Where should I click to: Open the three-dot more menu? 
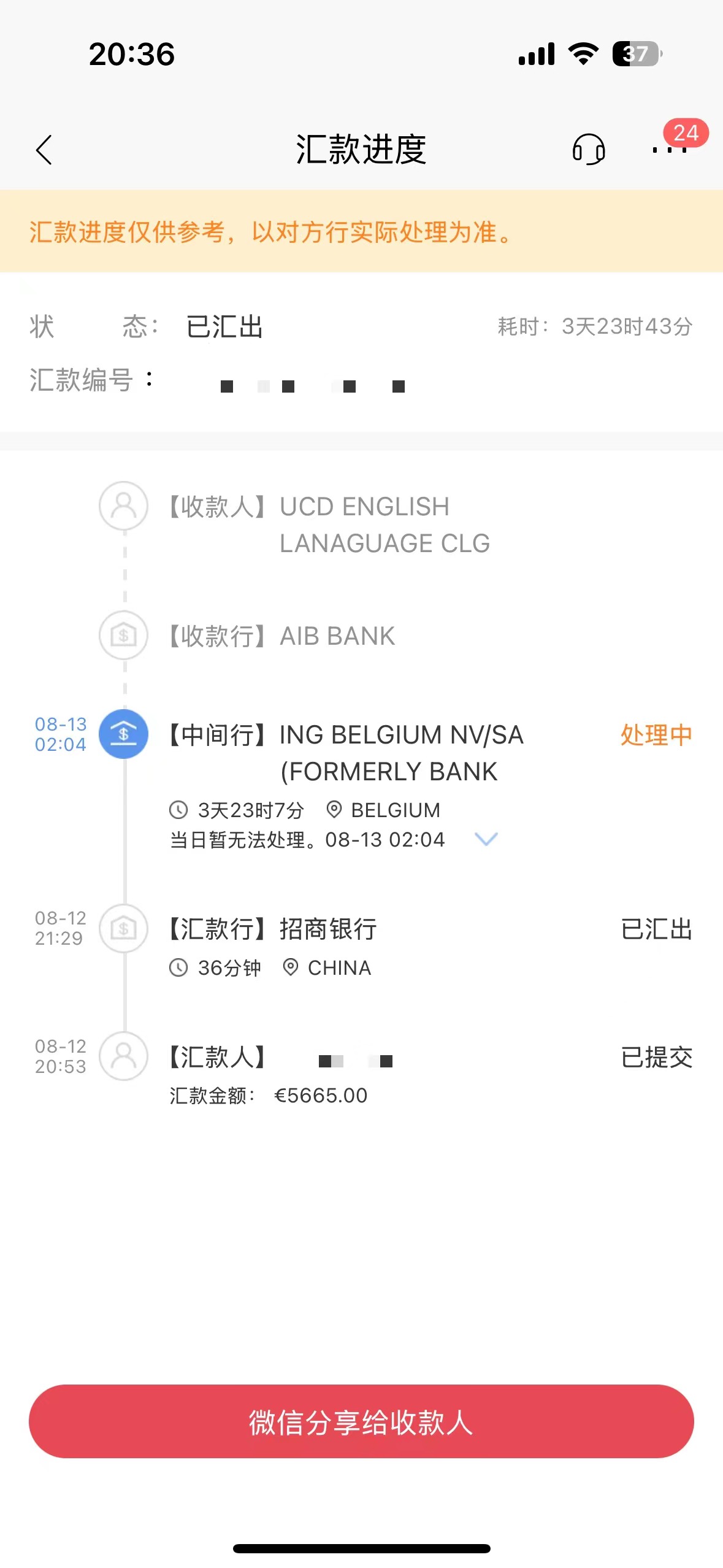pos(670,150)
